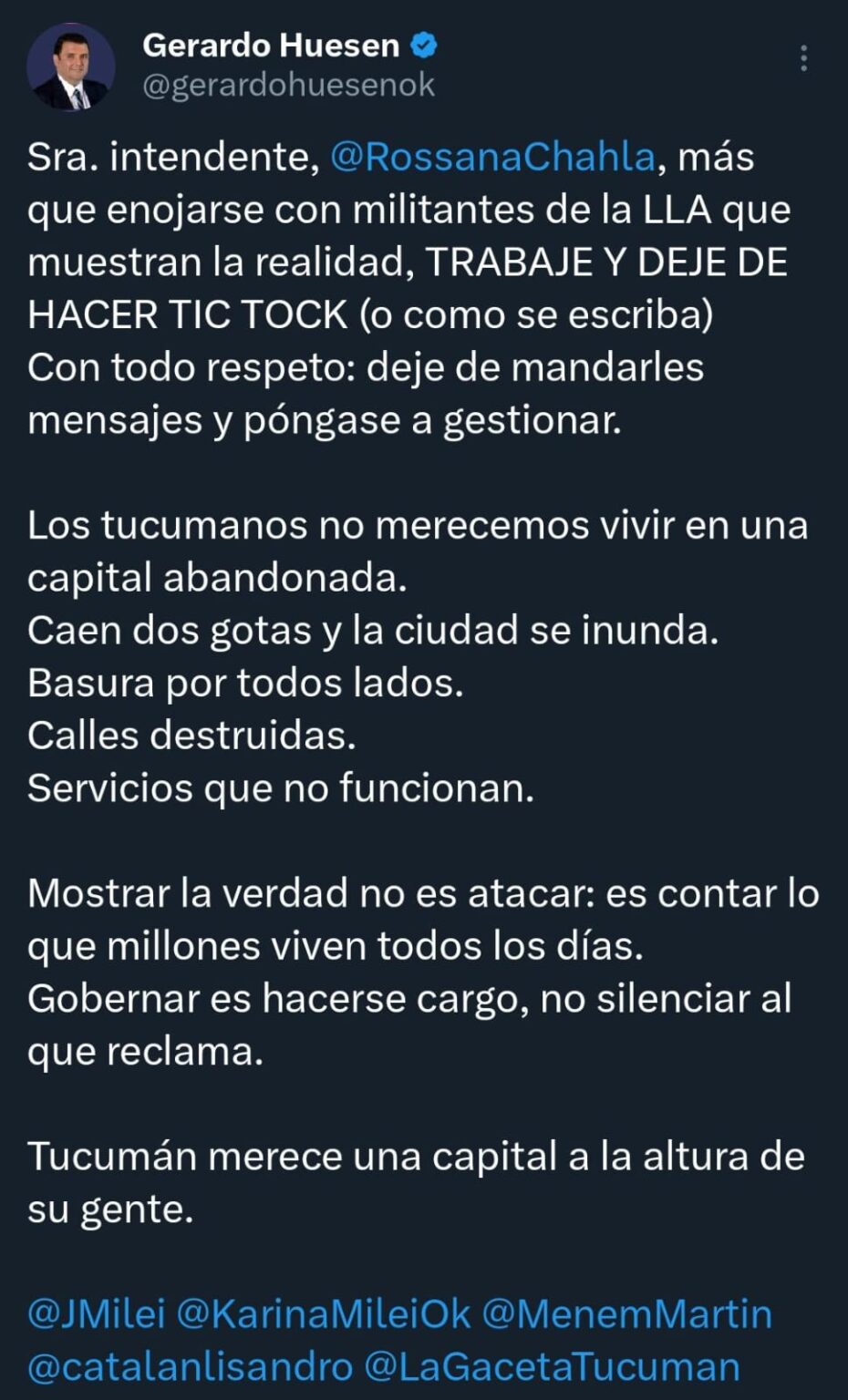Expand the tweet options via the kebab icon

tap(803, 57)
